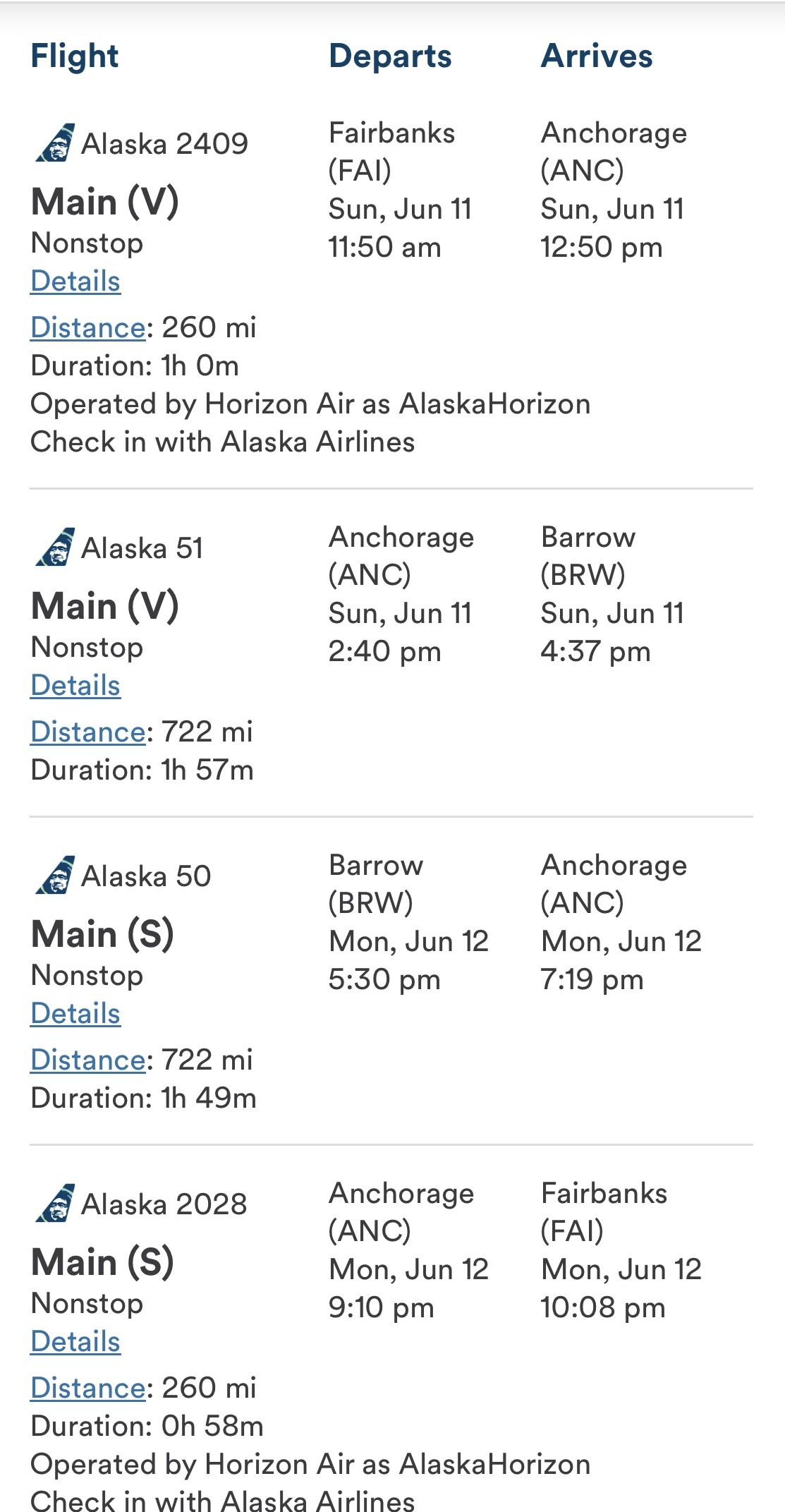Screen dimensions: 785x1512
Task: Check the Distance link under Alaska 2028
Action: point(88,1388)
